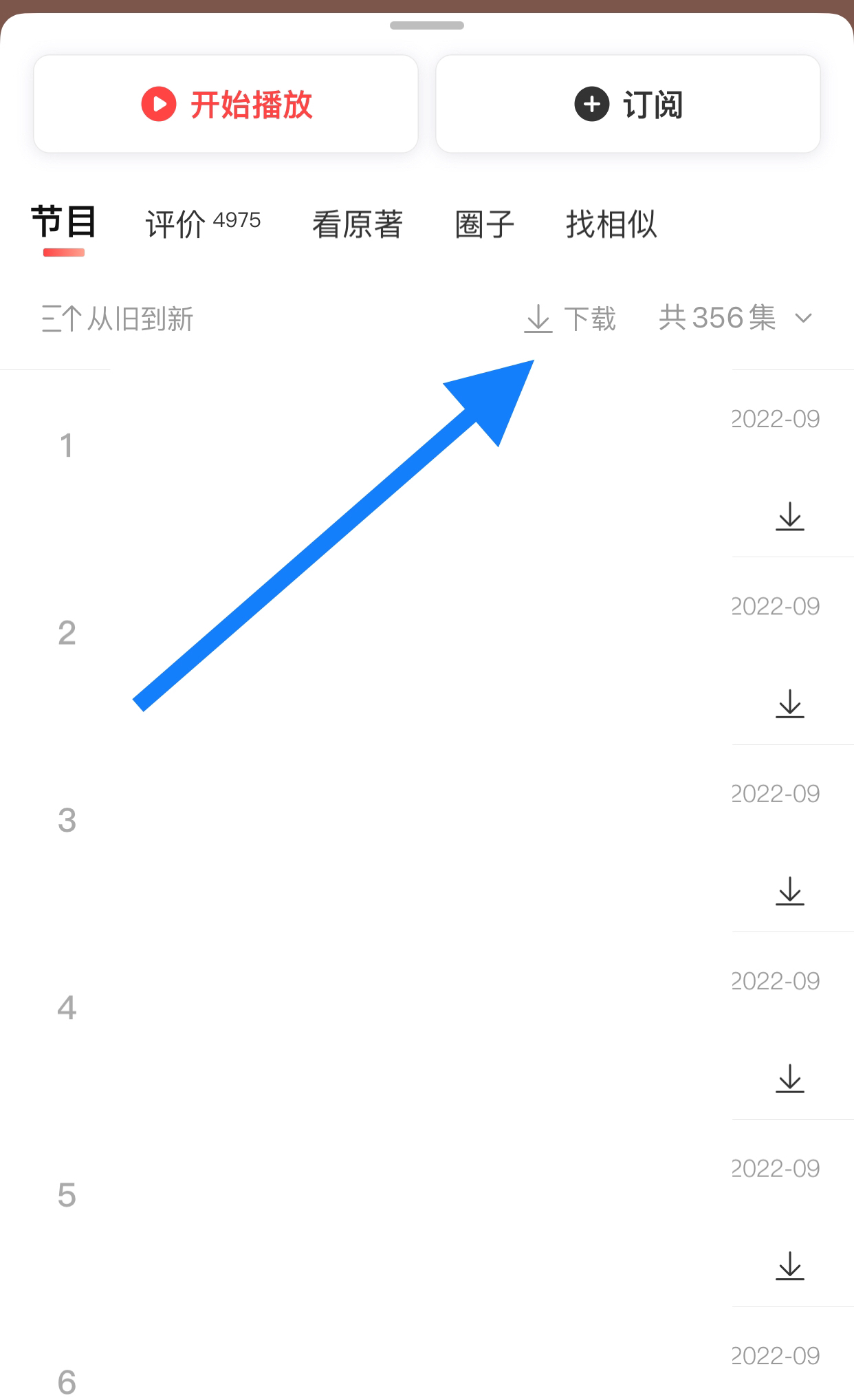Screen dimensions: 854x1400
Task: Switch to the 评价 tab
Action: click(x=202, y=224)
